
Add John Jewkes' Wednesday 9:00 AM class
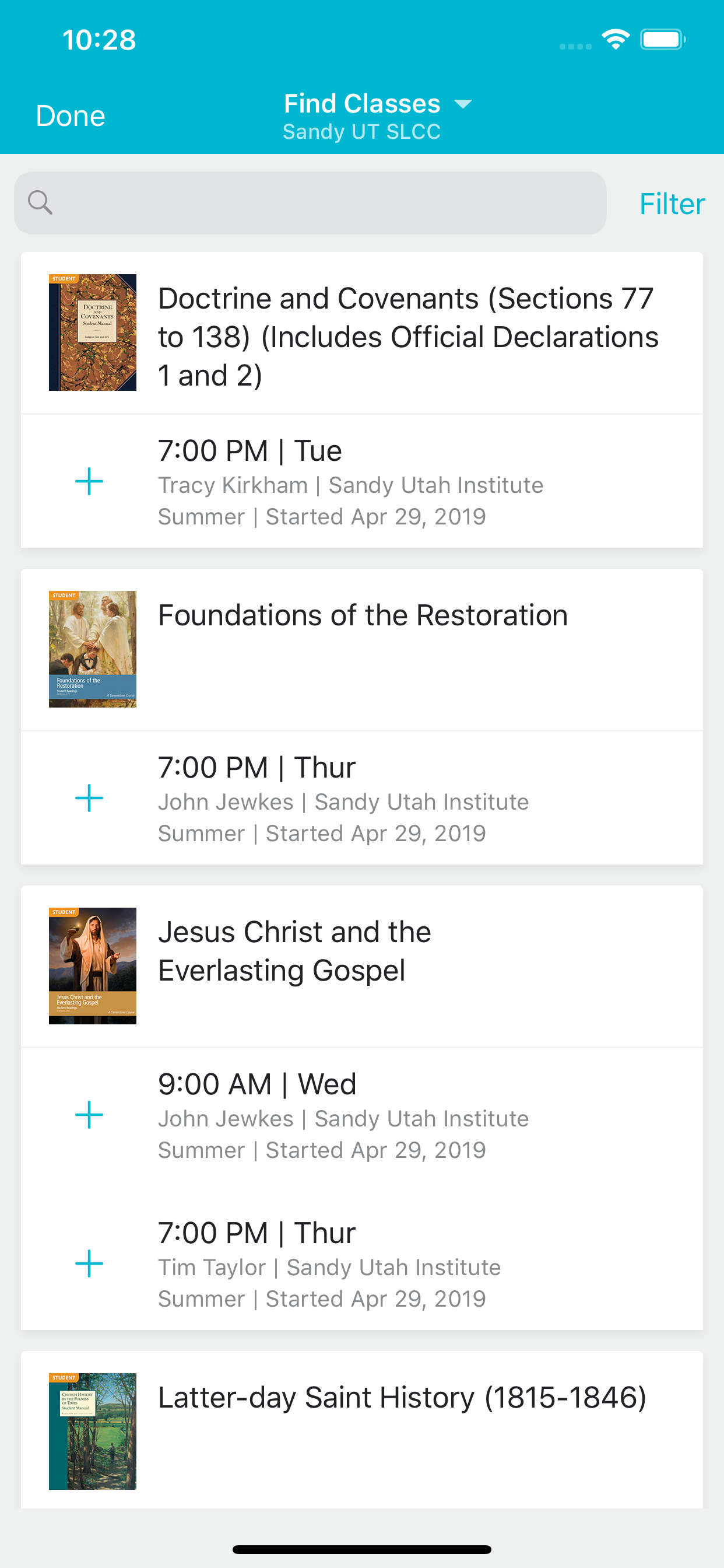pos(89,1115)
